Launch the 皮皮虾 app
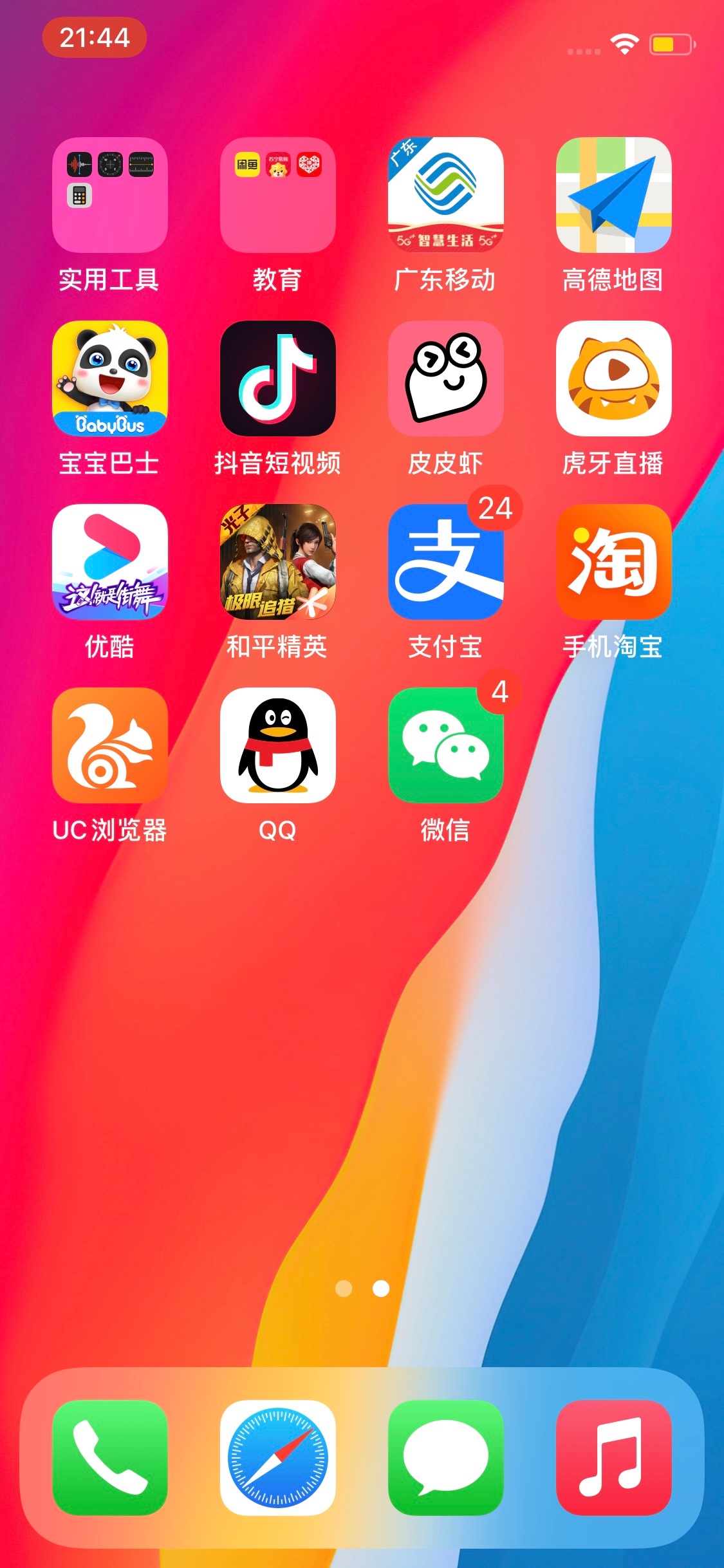Screen dimensions: 724x1568 [x=445, y=378]
